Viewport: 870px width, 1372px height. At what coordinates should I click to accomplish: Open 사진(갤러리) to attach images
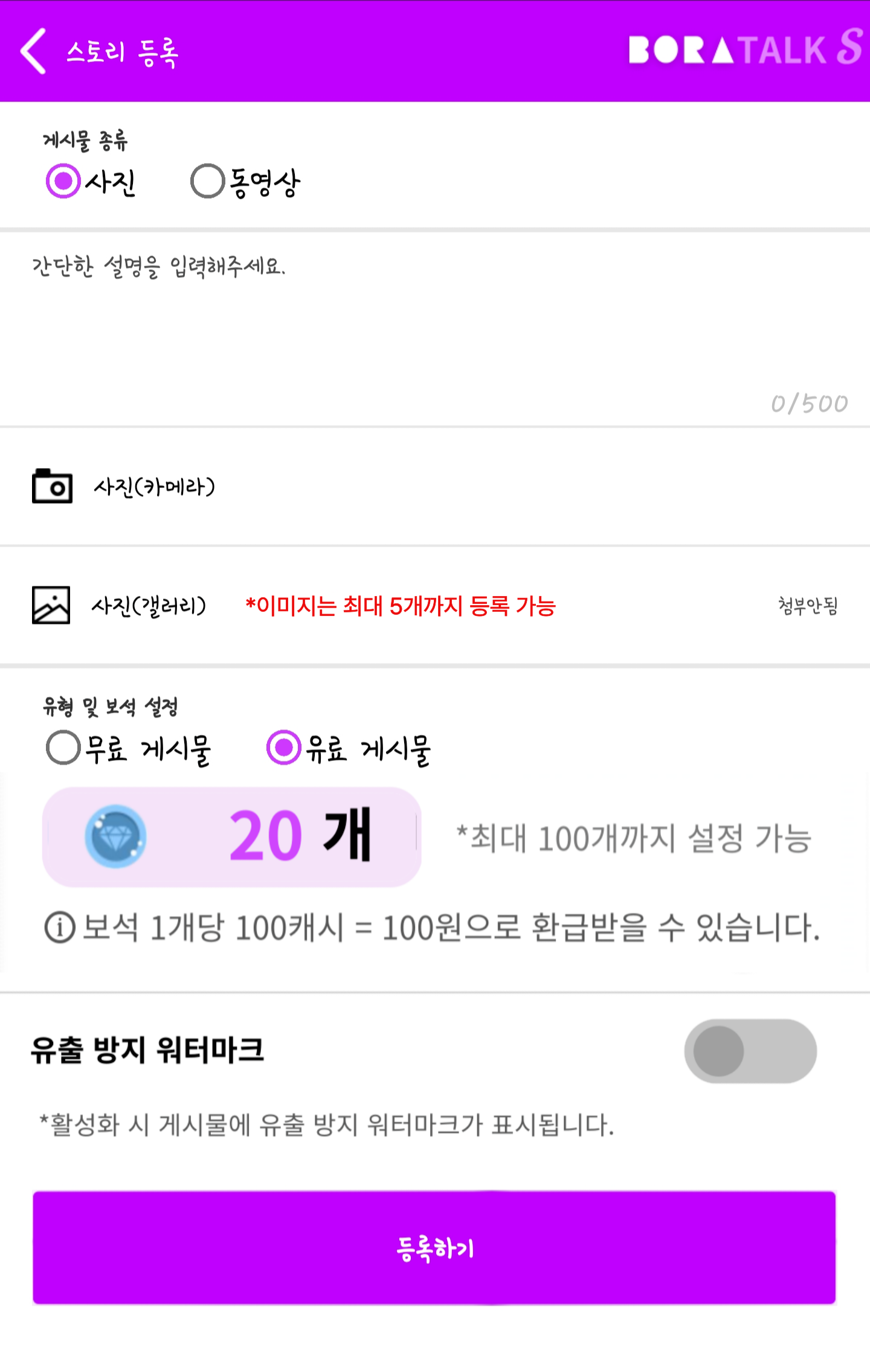[x=148, y=606]
